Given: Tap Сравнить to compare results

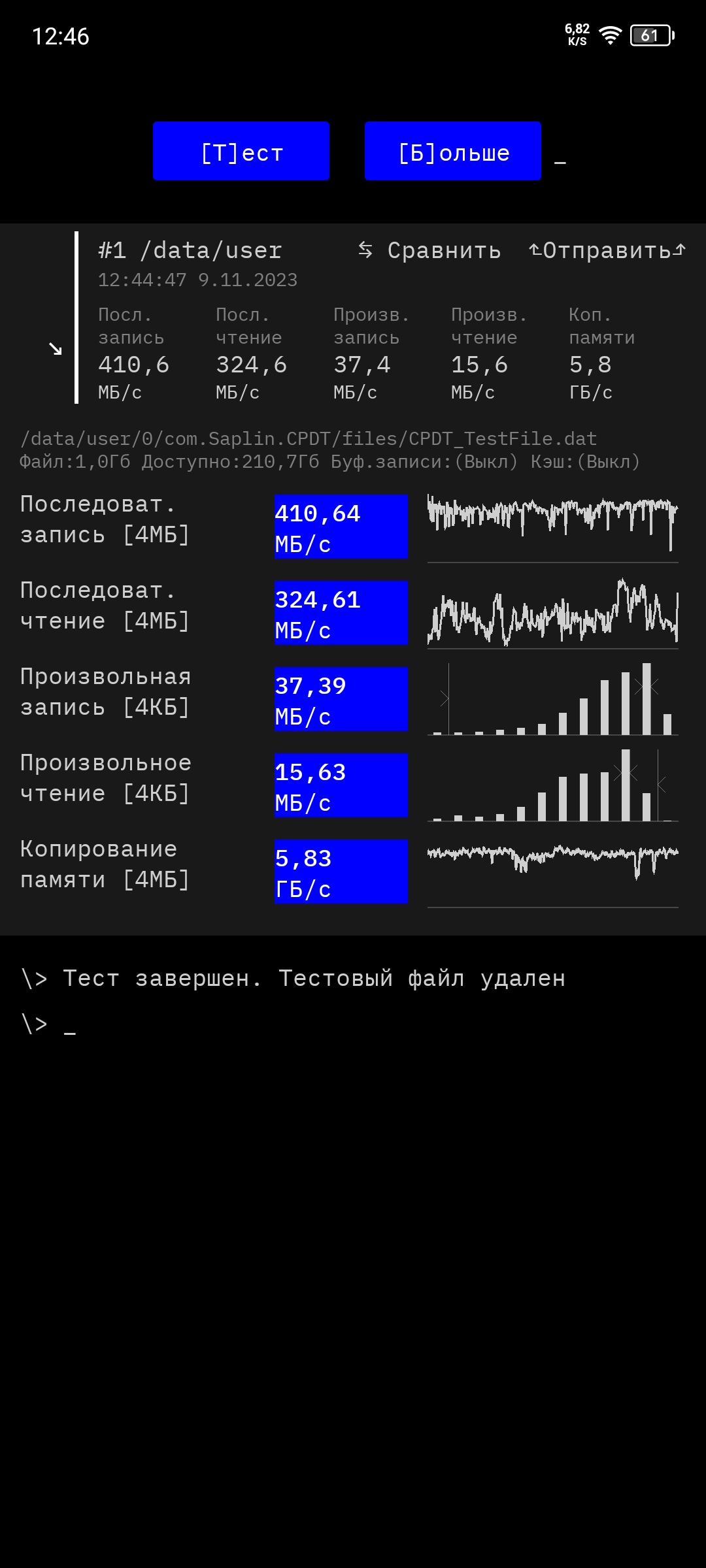Looking at the screenshot, I should 429,250.
